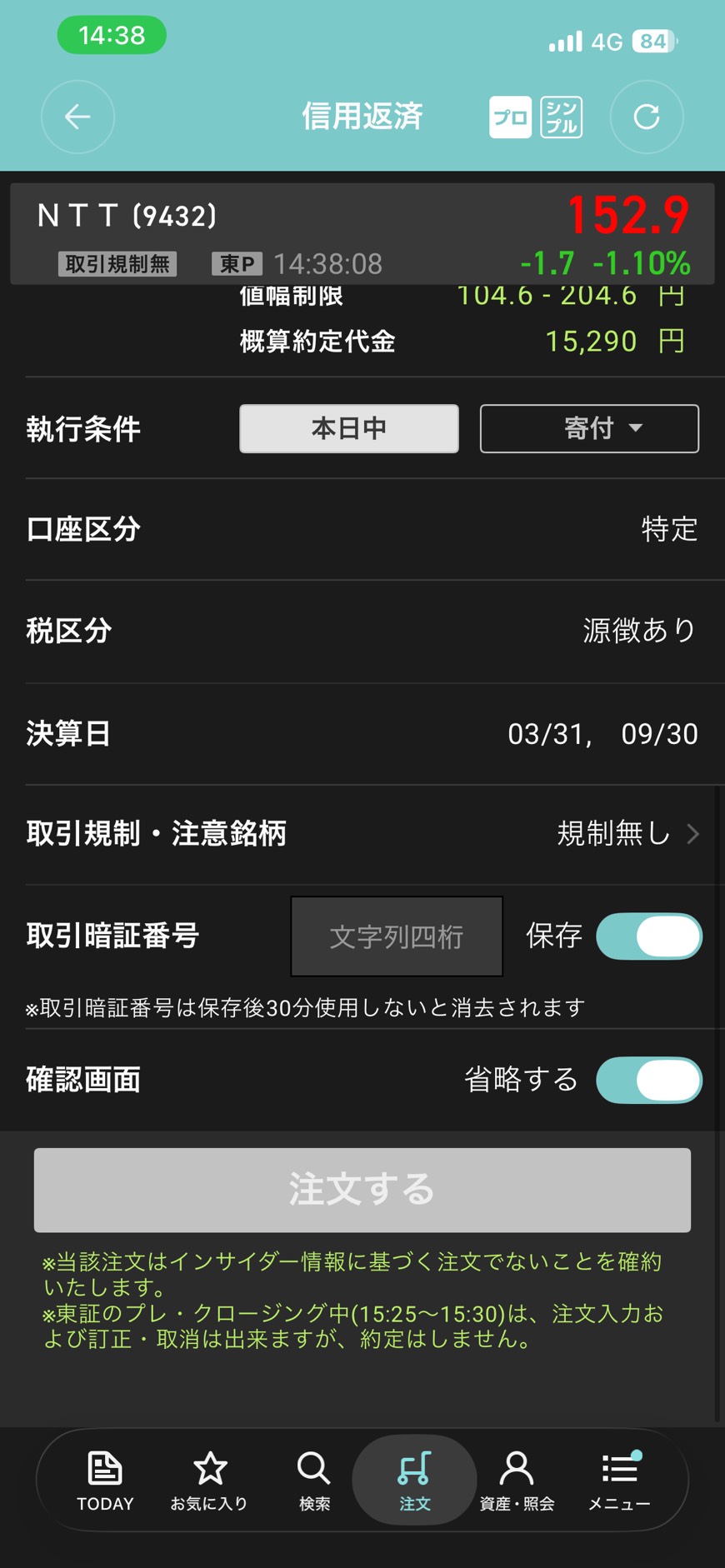The height and width of the screenshot is (1568, 725).
Task: Open the TODAY tab
Action: coord(105,1480)
